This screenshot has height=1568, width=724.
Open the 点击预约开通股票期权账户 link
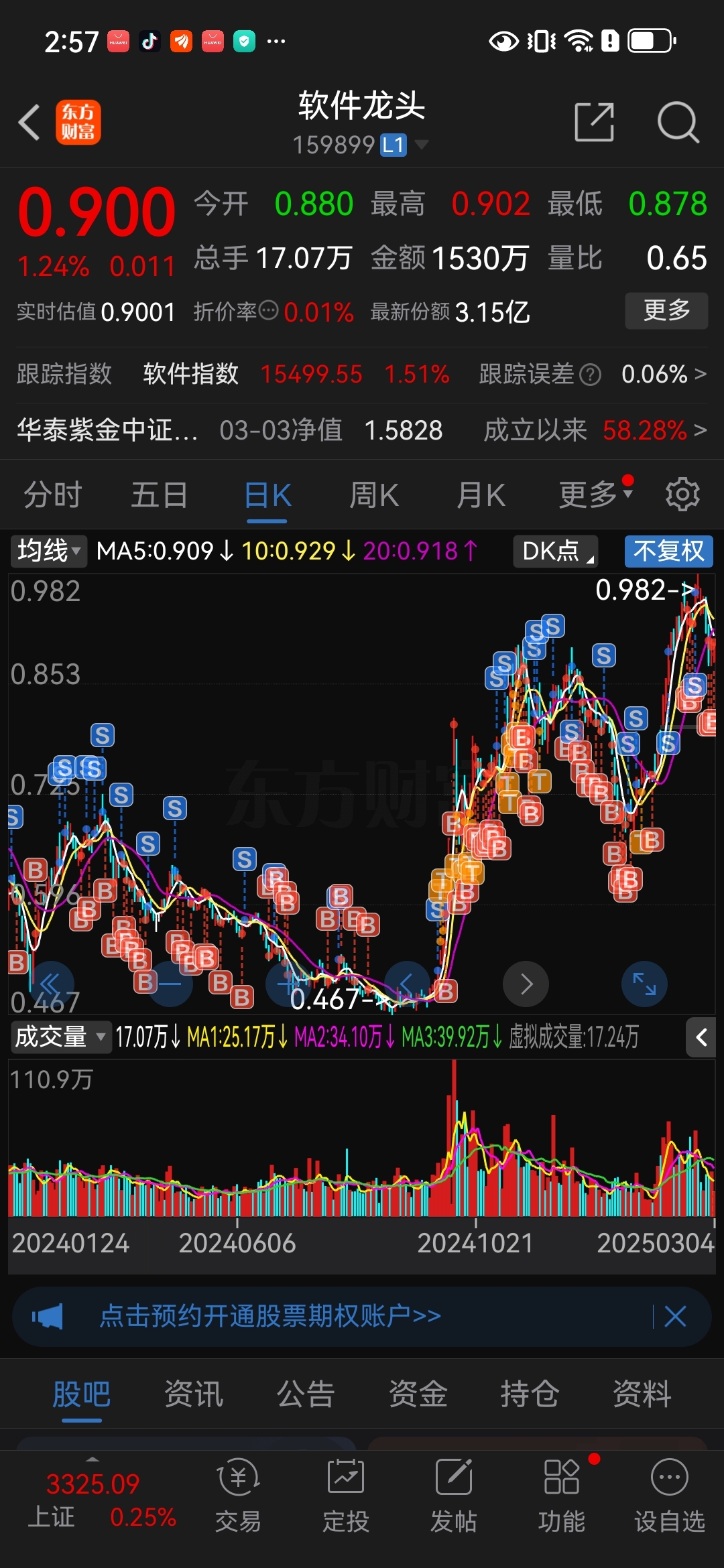tap(270, 1316)
